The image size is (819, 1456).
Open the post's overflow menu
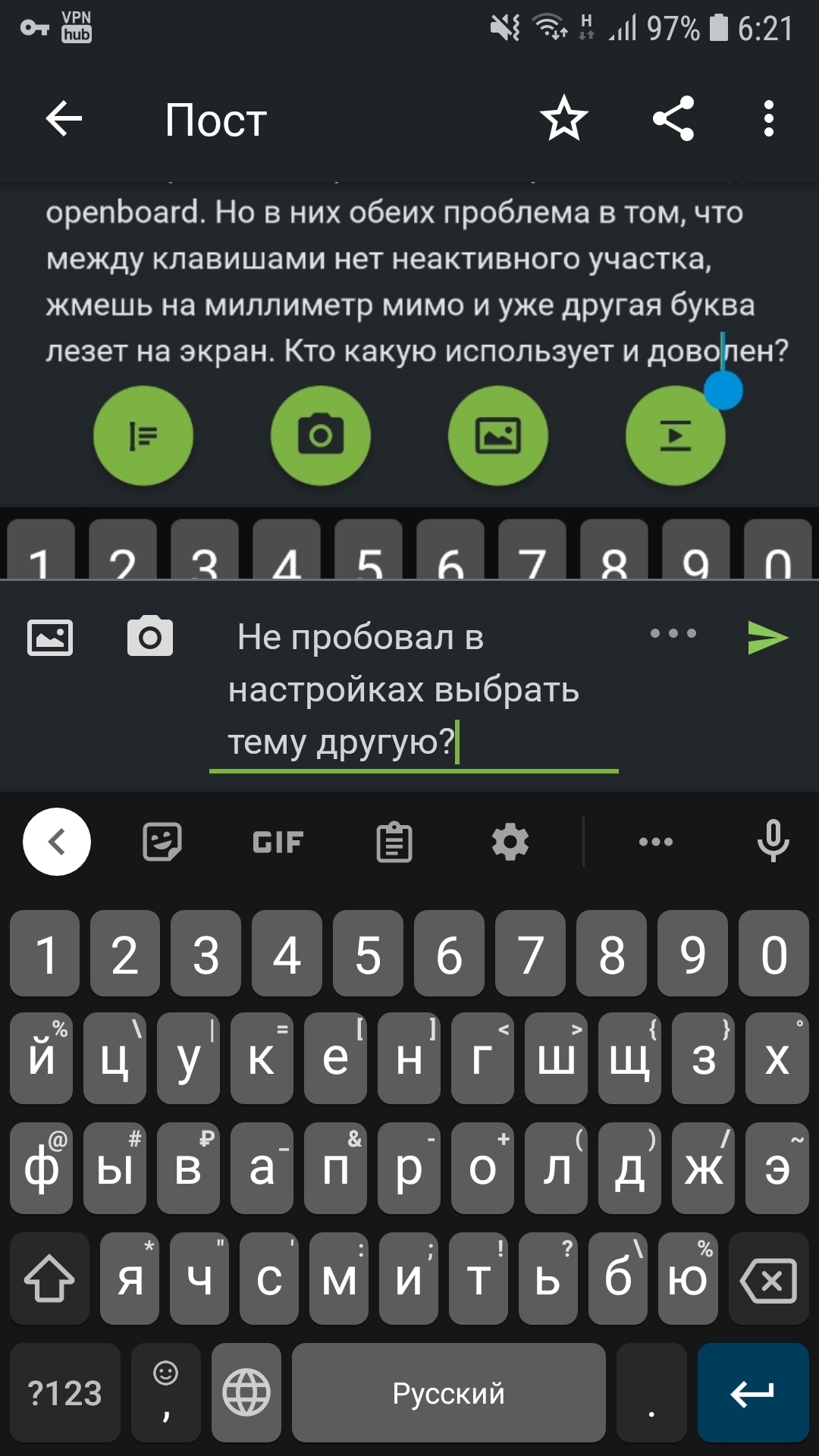768,119
